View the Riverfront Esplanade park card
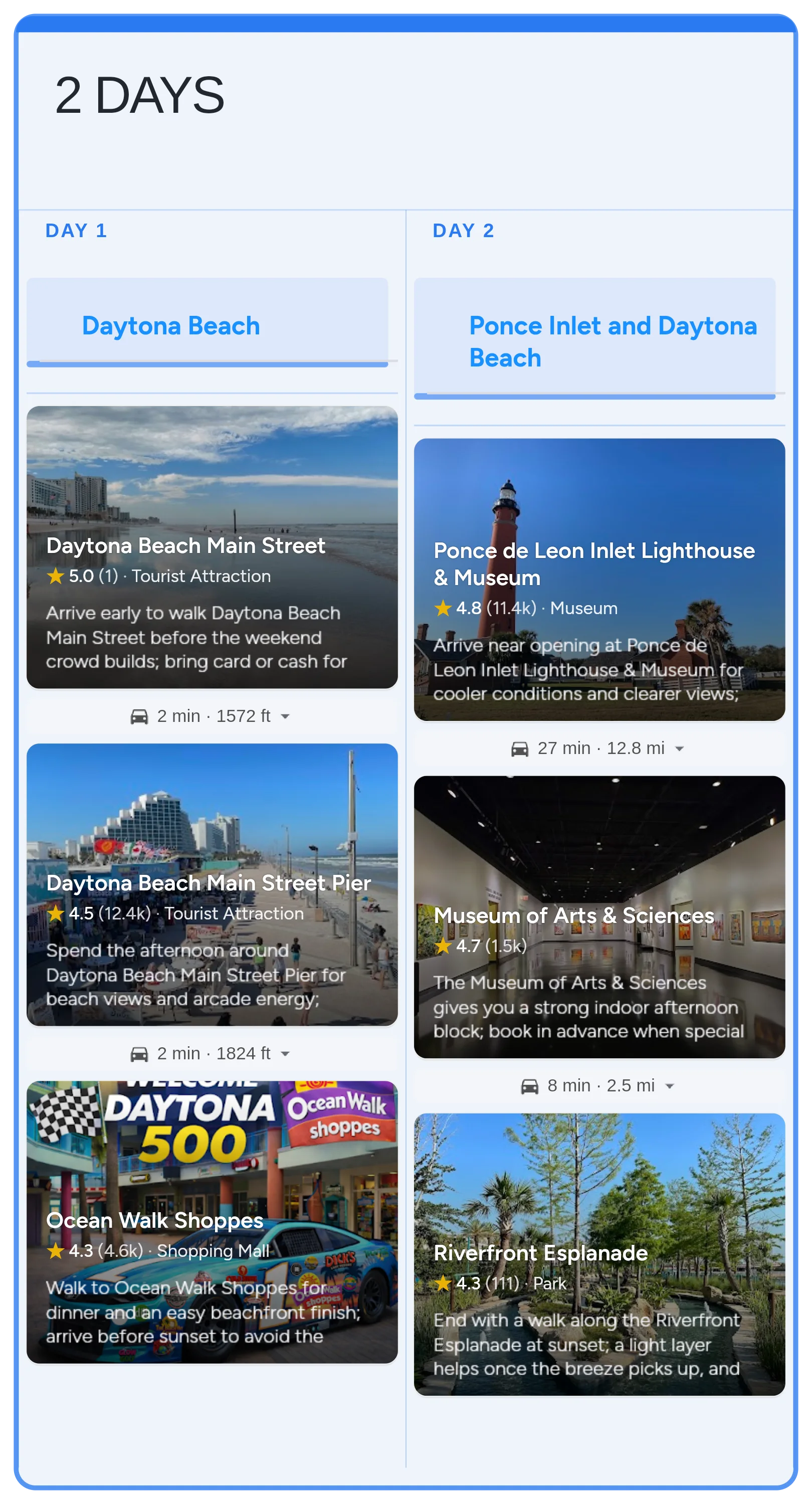The width and height of the screenshot is (812, 1504). [x=599, y=1254]
